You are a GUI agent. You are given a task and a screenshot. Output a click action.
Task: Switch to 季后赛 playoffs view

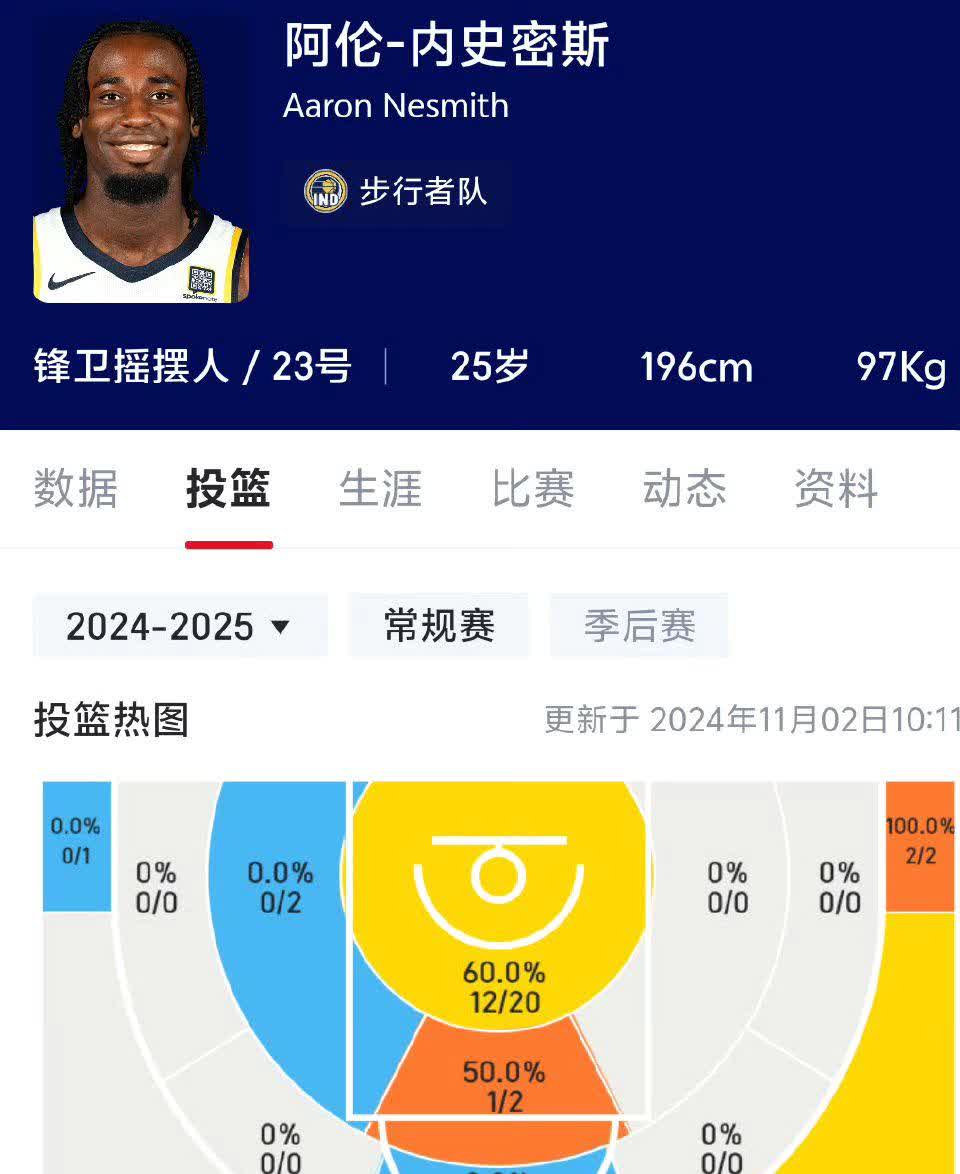pyautogui.click(x=640, y=625)
